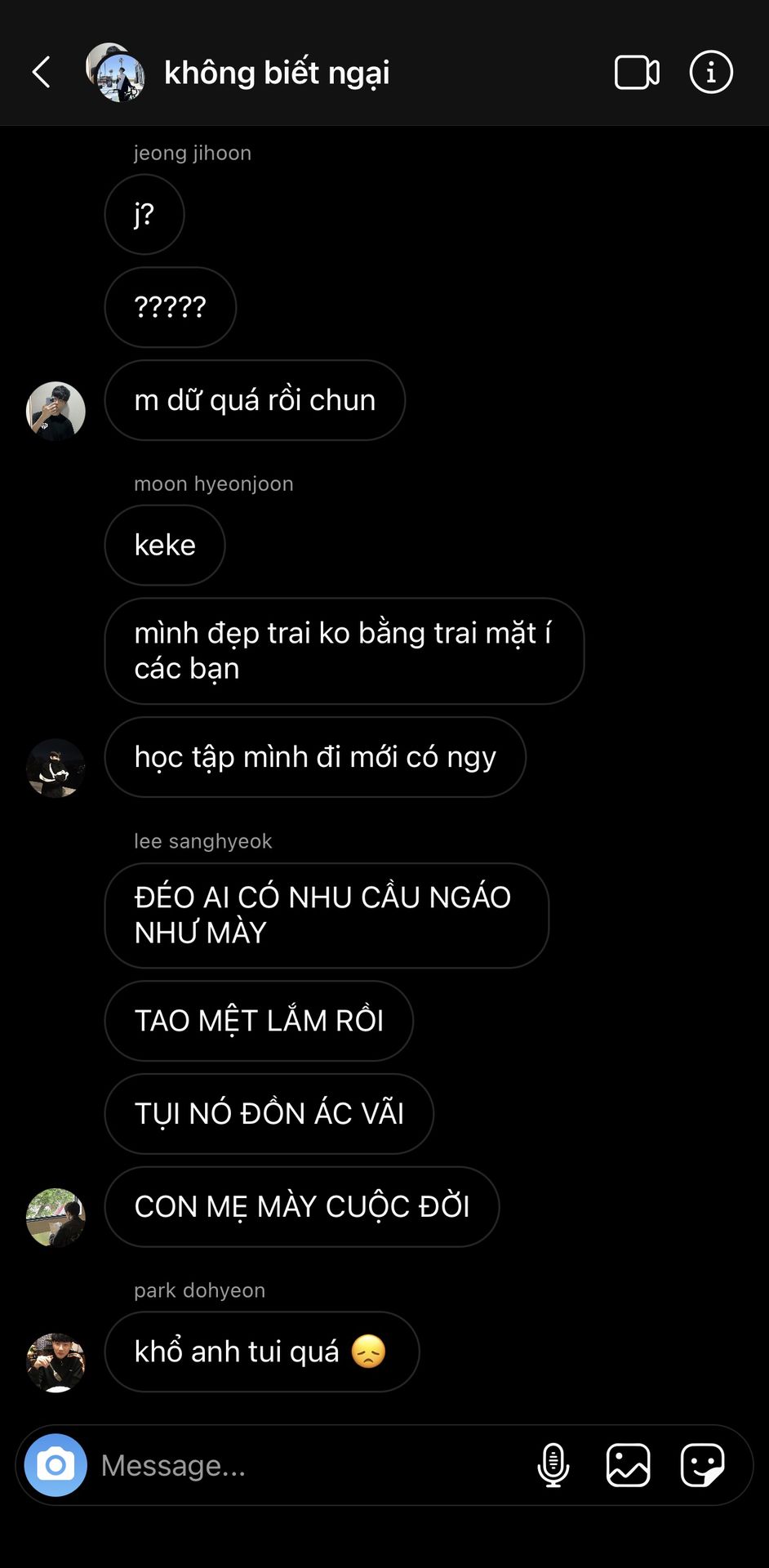Tap the Message text field
Viewport: 769px width, 1568px height.
click(310, 1465)
